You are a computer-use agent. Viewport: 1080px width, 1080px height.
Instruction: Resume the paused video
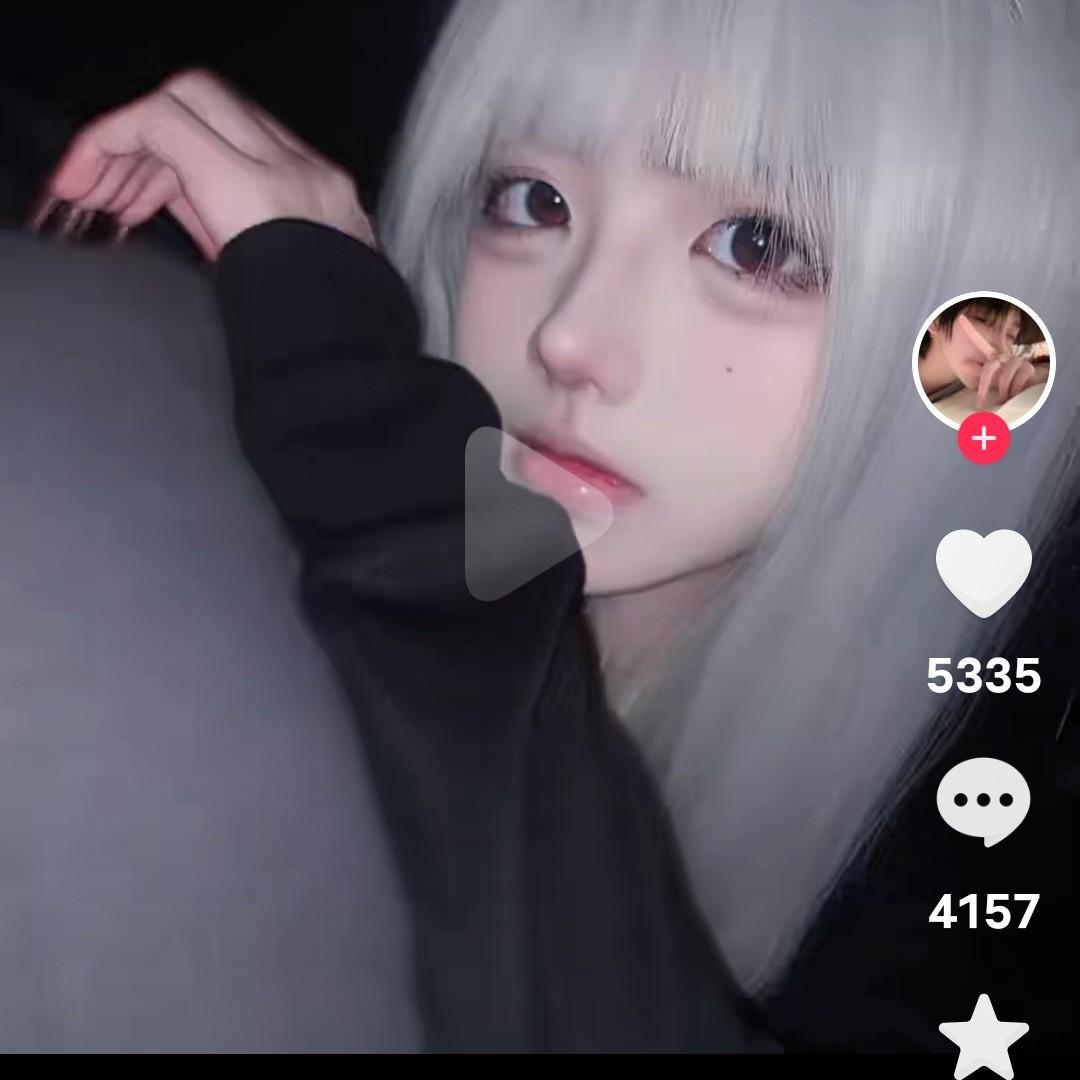pos(528,514)
